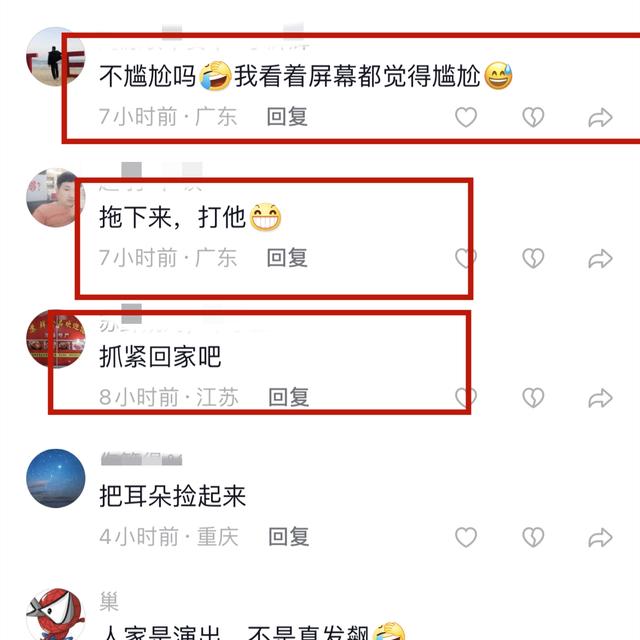Reply to the comment 把耳朵捡起来

pyautogui.click(x=287, y=537)
